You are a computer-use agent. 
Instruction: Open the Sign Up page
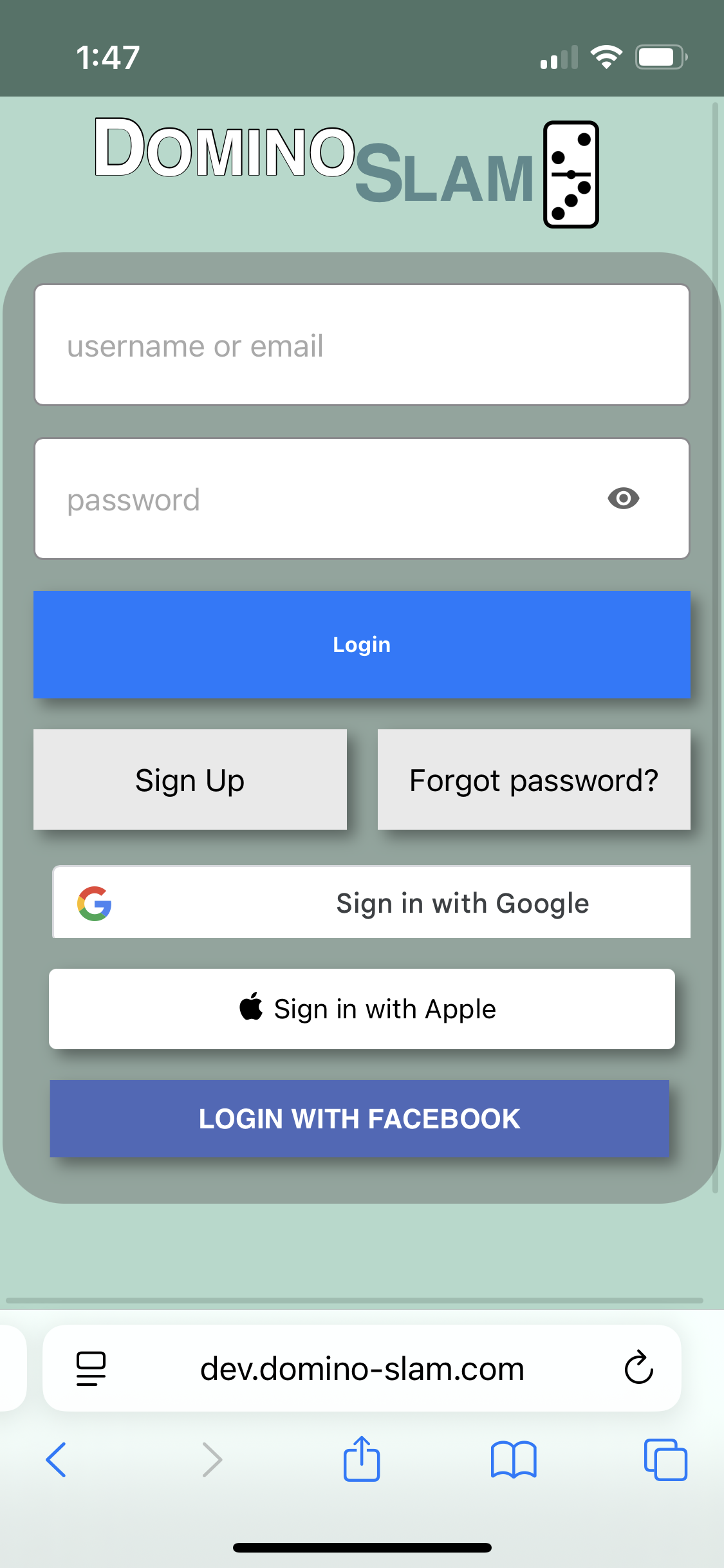click(190, 780)
